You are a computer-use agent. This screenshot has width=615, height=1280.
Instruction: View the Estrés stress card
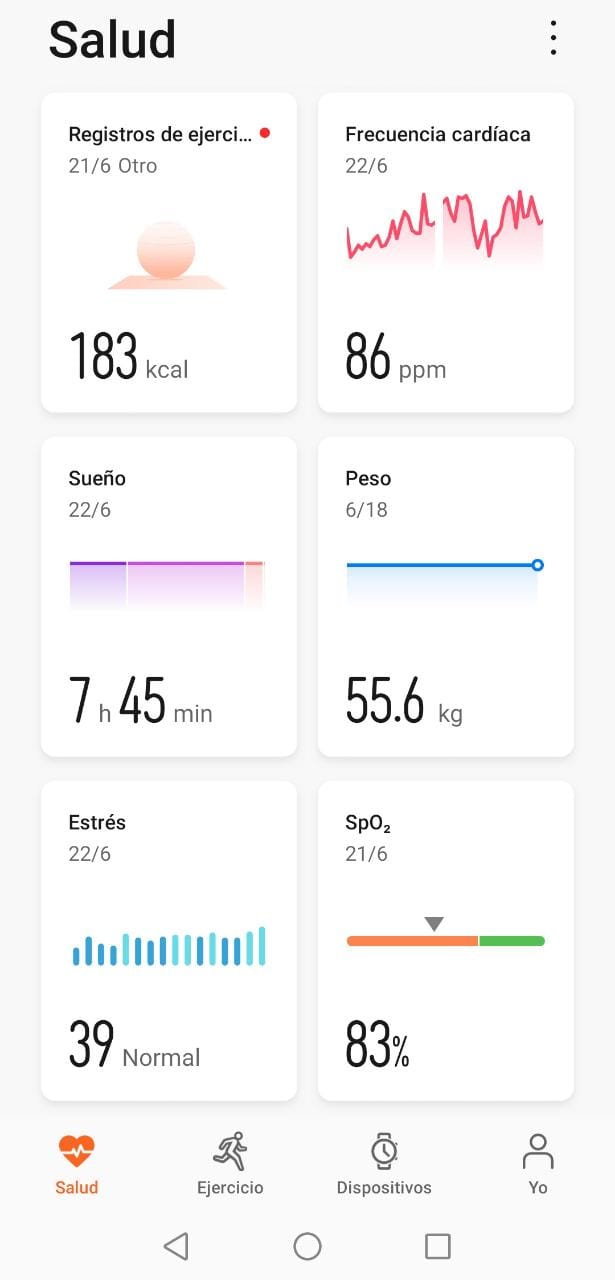click(169, 940)
